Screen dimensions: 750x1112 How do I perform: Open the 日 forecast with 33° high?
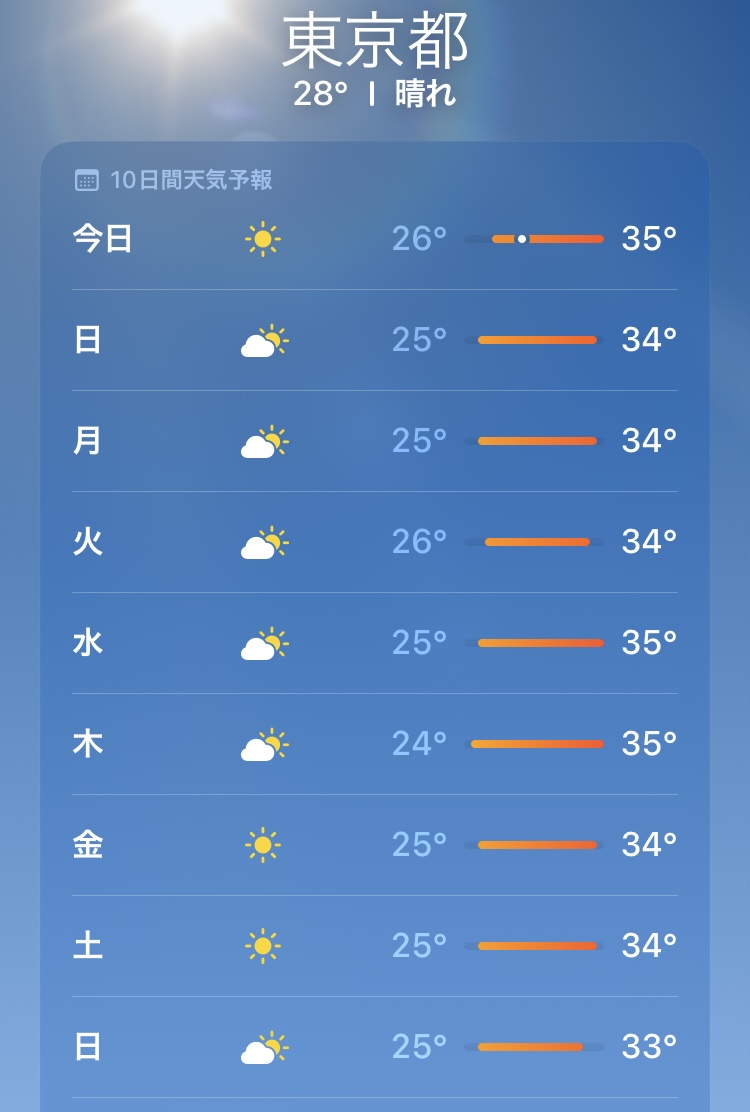click(x=374, y=1047)
